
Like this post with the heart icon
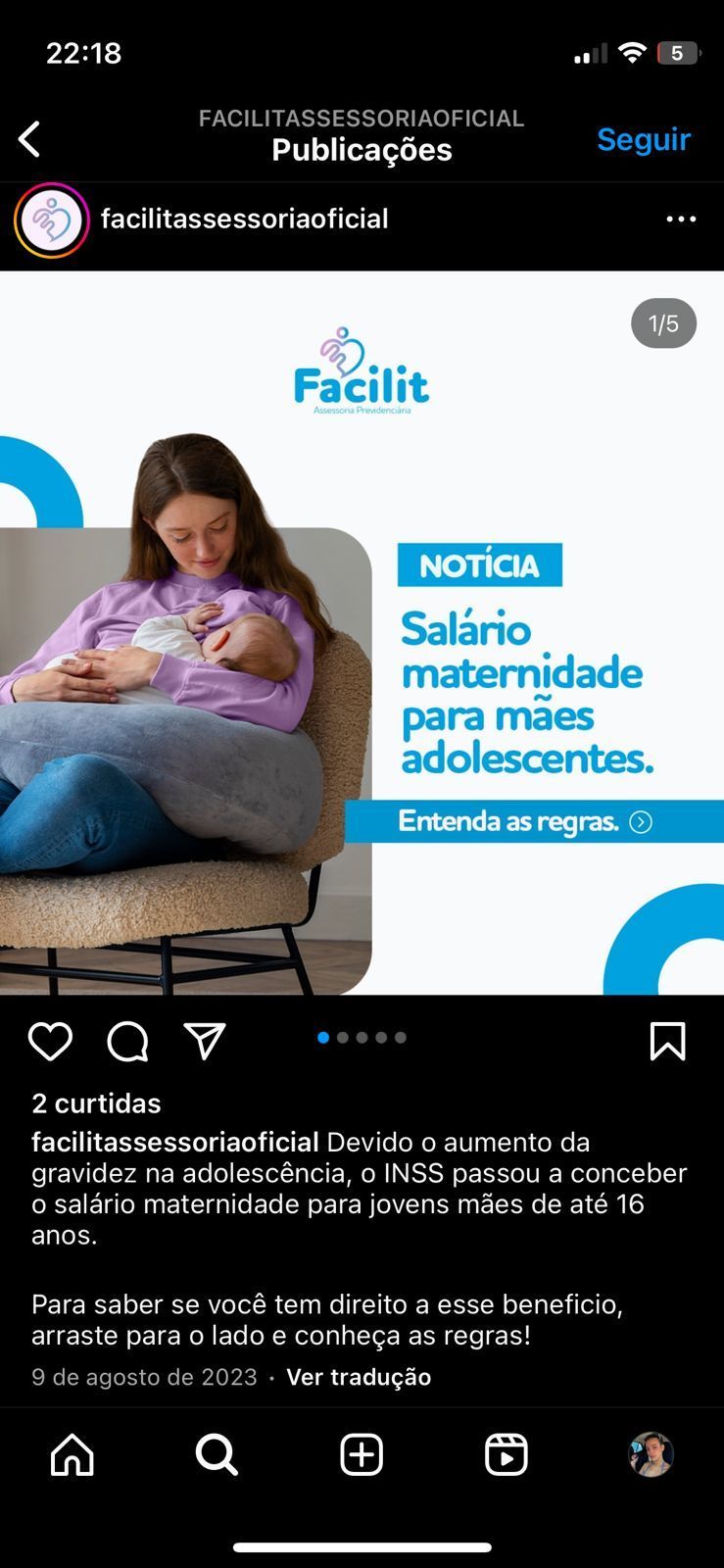50,1041
